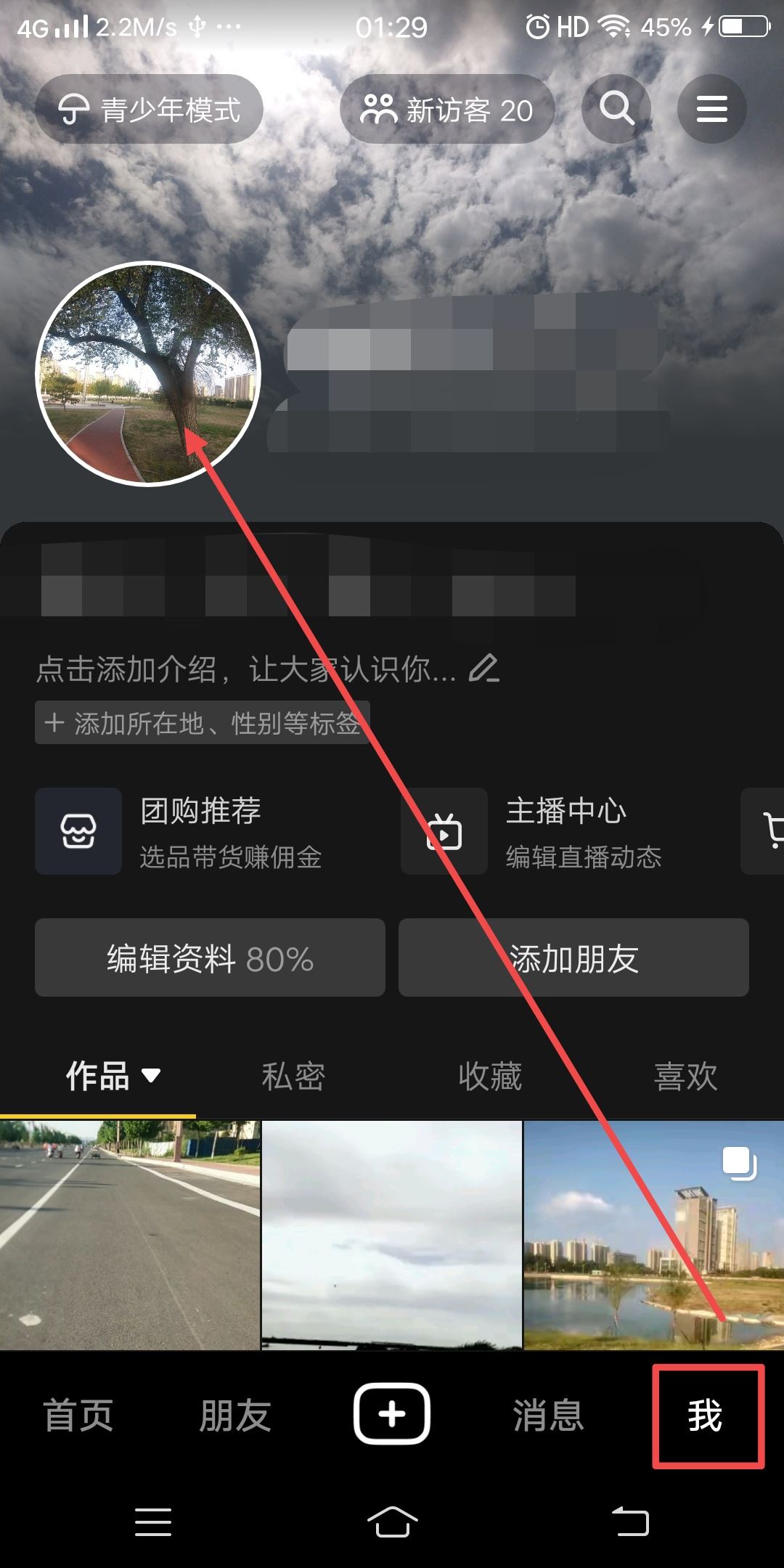Open the 主播中心 live TV icon
This screenshot has width=784, height=1568.
[x=444, y=832]
